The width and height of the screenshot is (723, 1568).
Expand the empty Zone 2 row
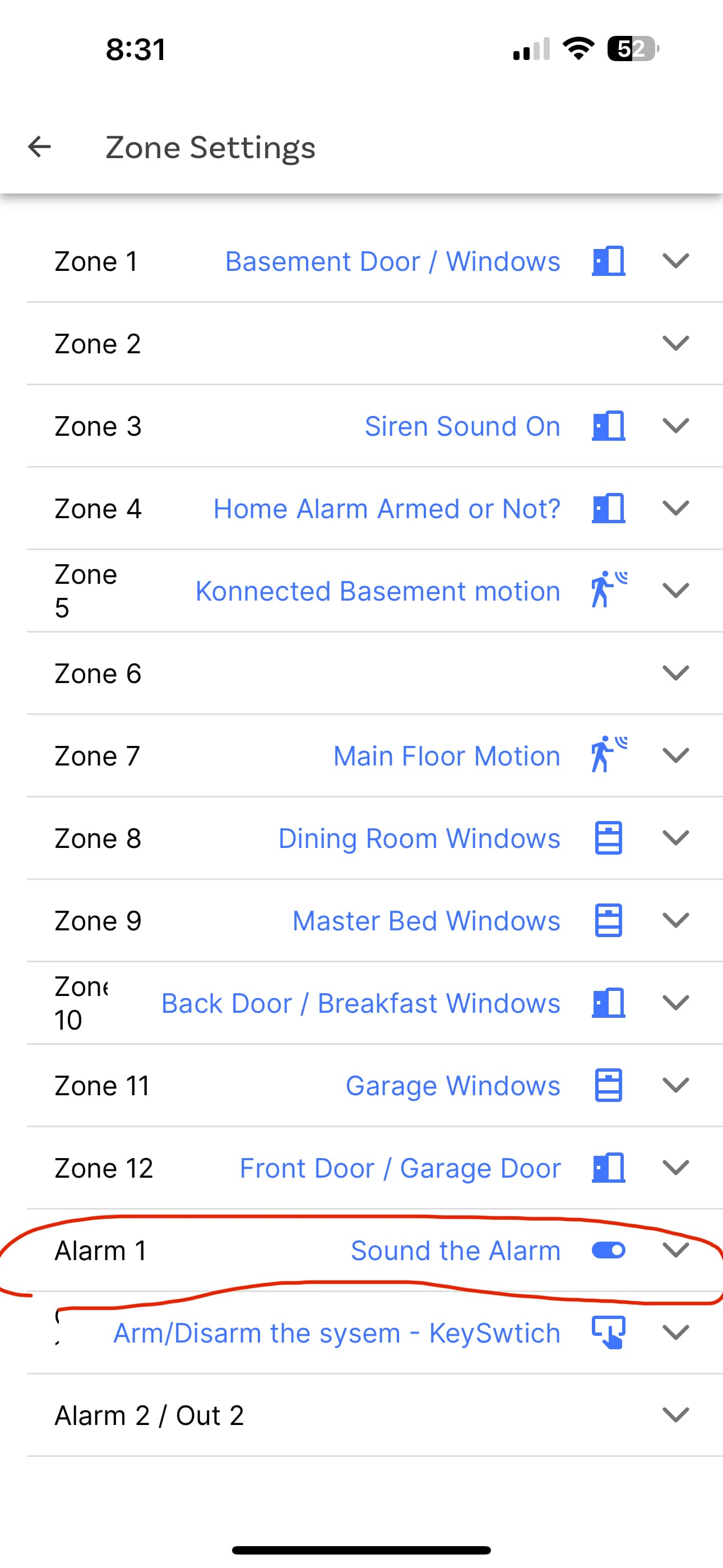pos(374,343)
